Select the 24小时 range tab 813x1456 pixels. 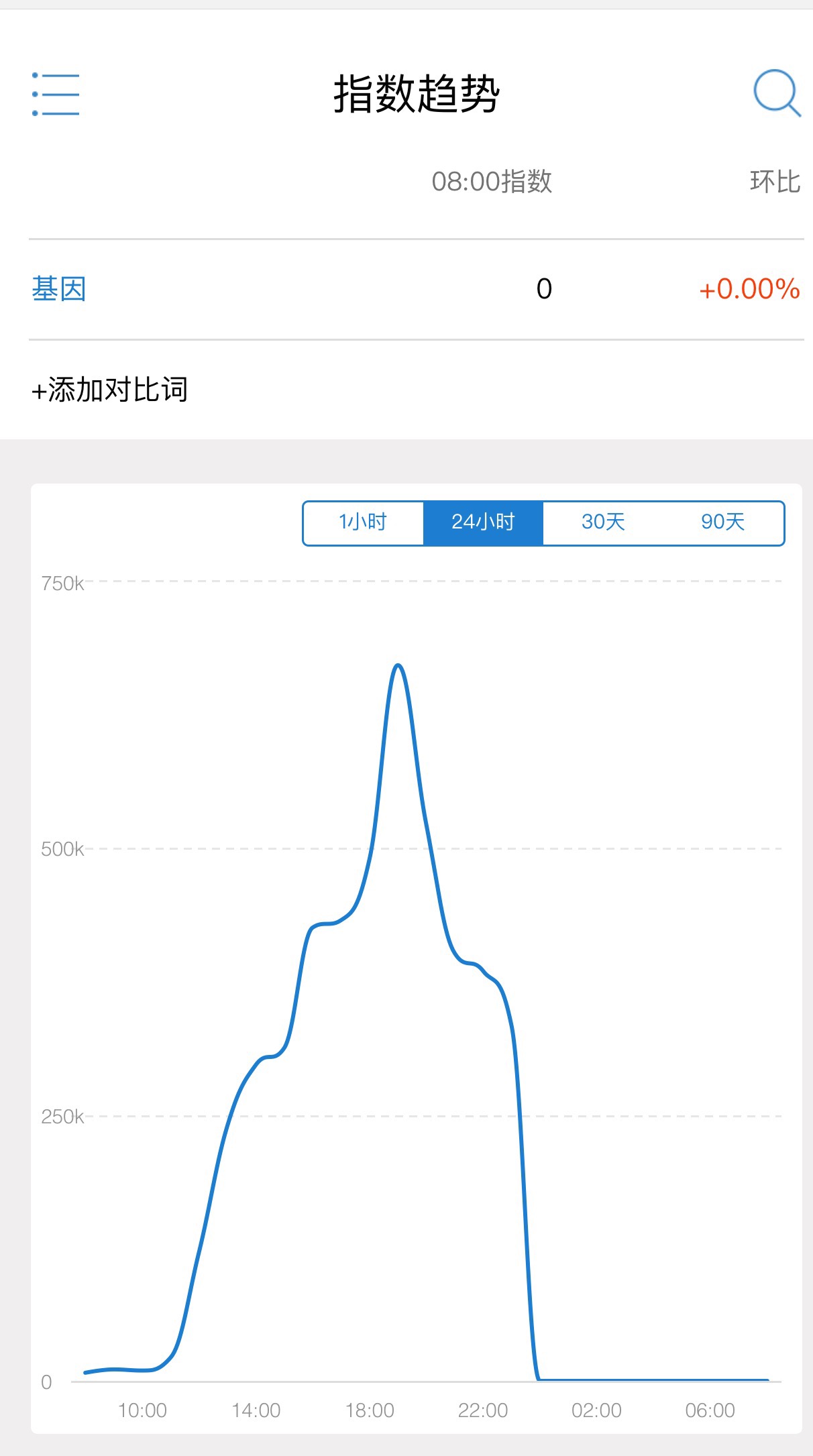coord(483,522)
